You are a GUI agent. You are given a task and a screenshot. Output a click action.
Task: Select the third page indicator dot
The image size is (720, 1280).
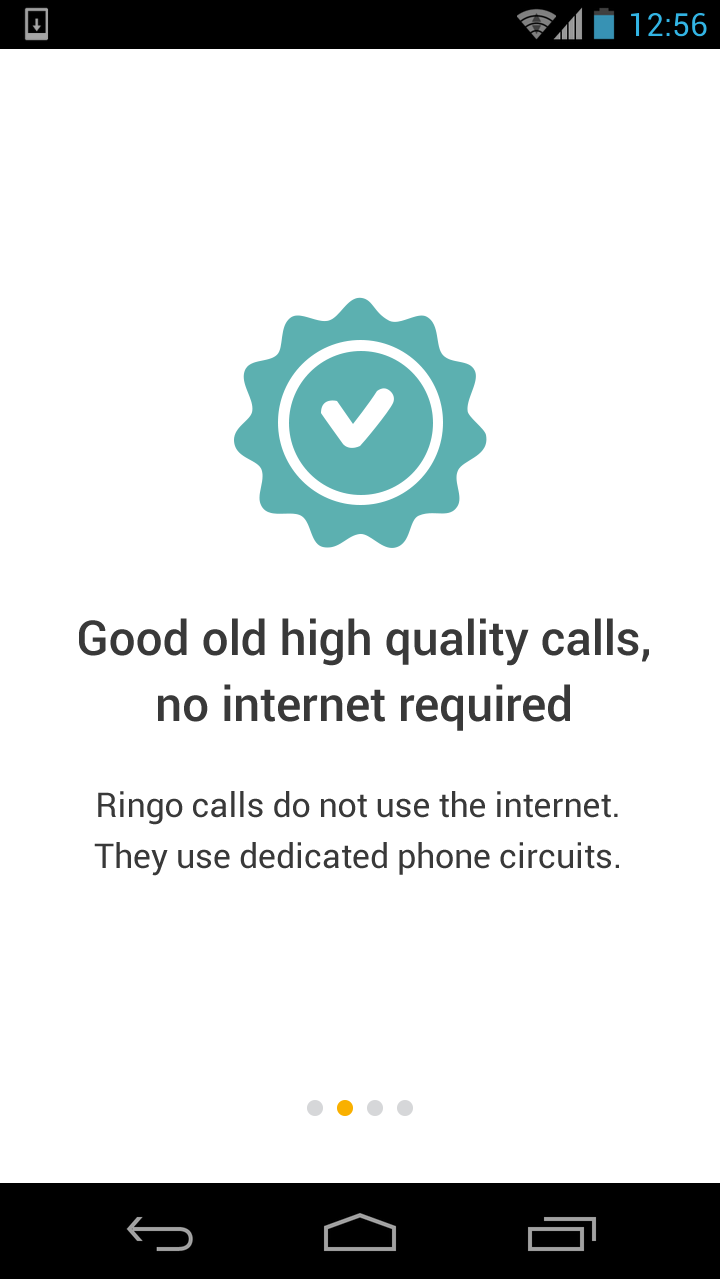[375, 1108]
